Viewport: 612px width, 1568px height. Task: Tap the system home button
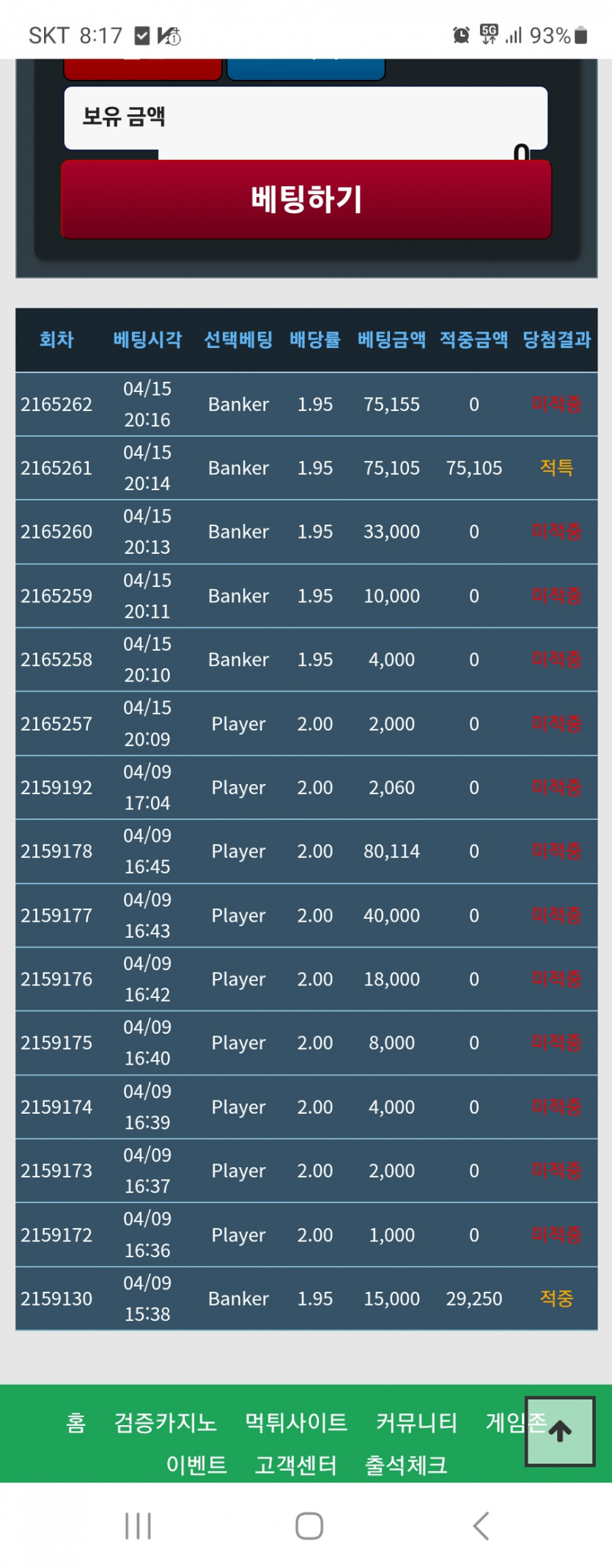click(309, 1526)
